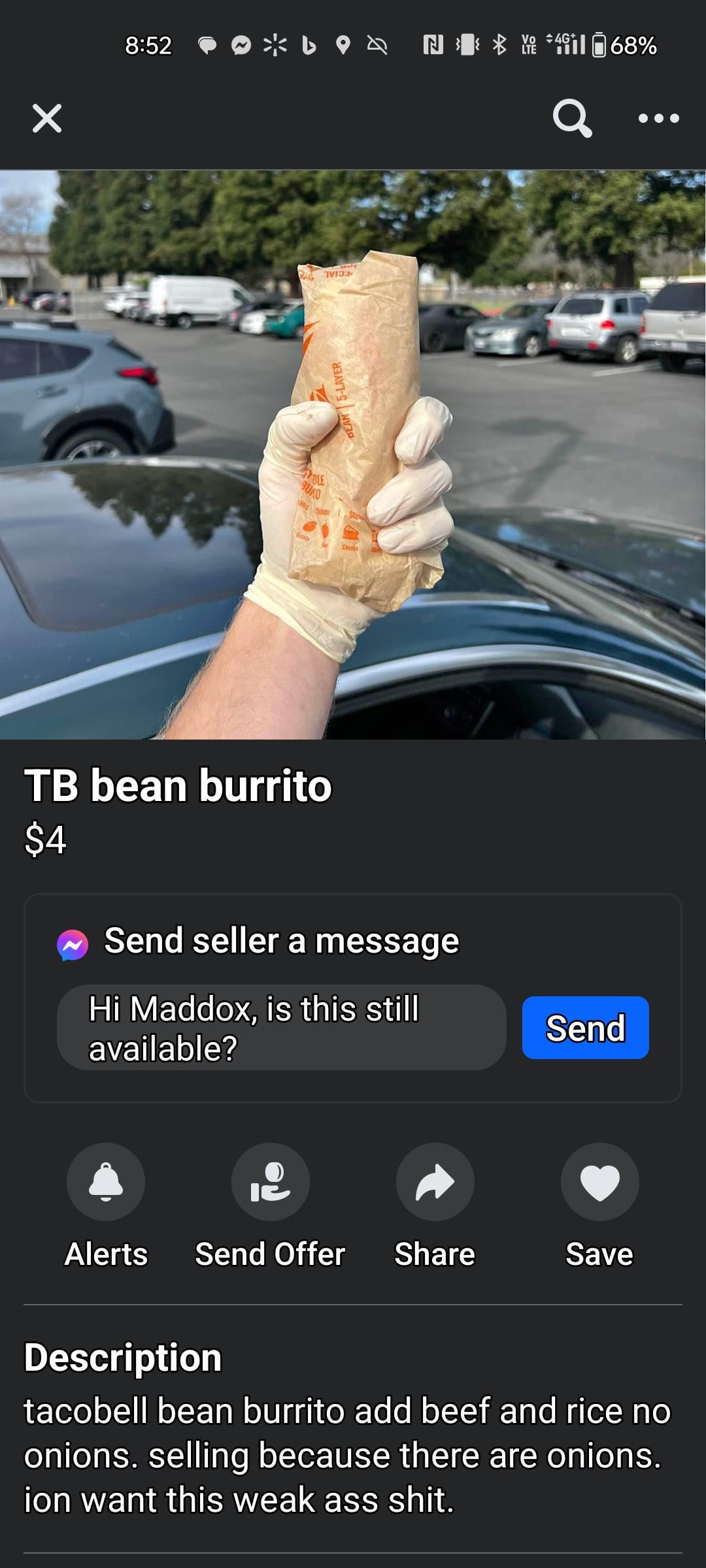Share the TB bean burrito listing
This screenshot has height=1568, width=706.
(435, 1182)
